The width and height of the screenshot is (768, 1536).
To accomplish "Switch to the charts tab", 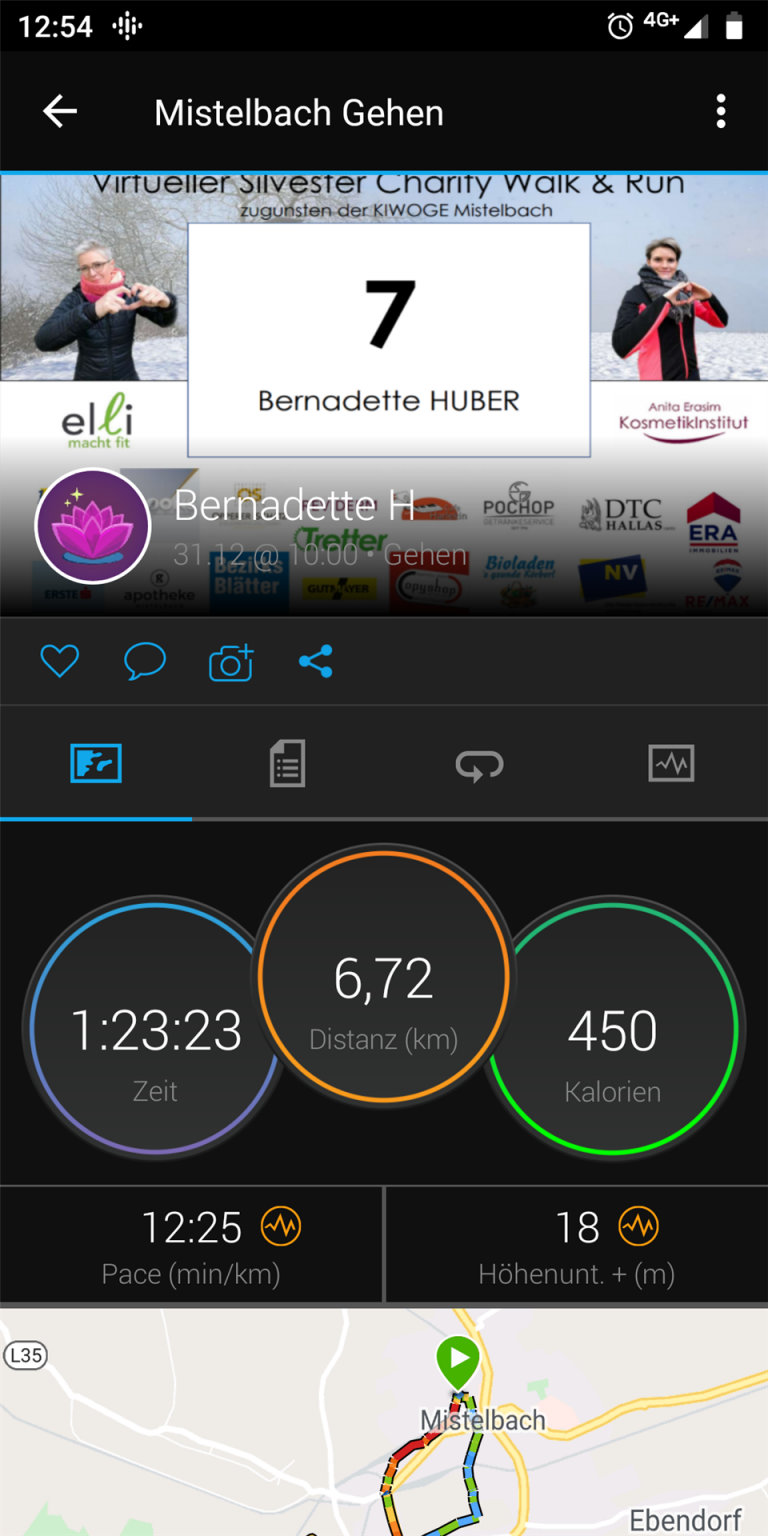I will click(x=671, y=765).
